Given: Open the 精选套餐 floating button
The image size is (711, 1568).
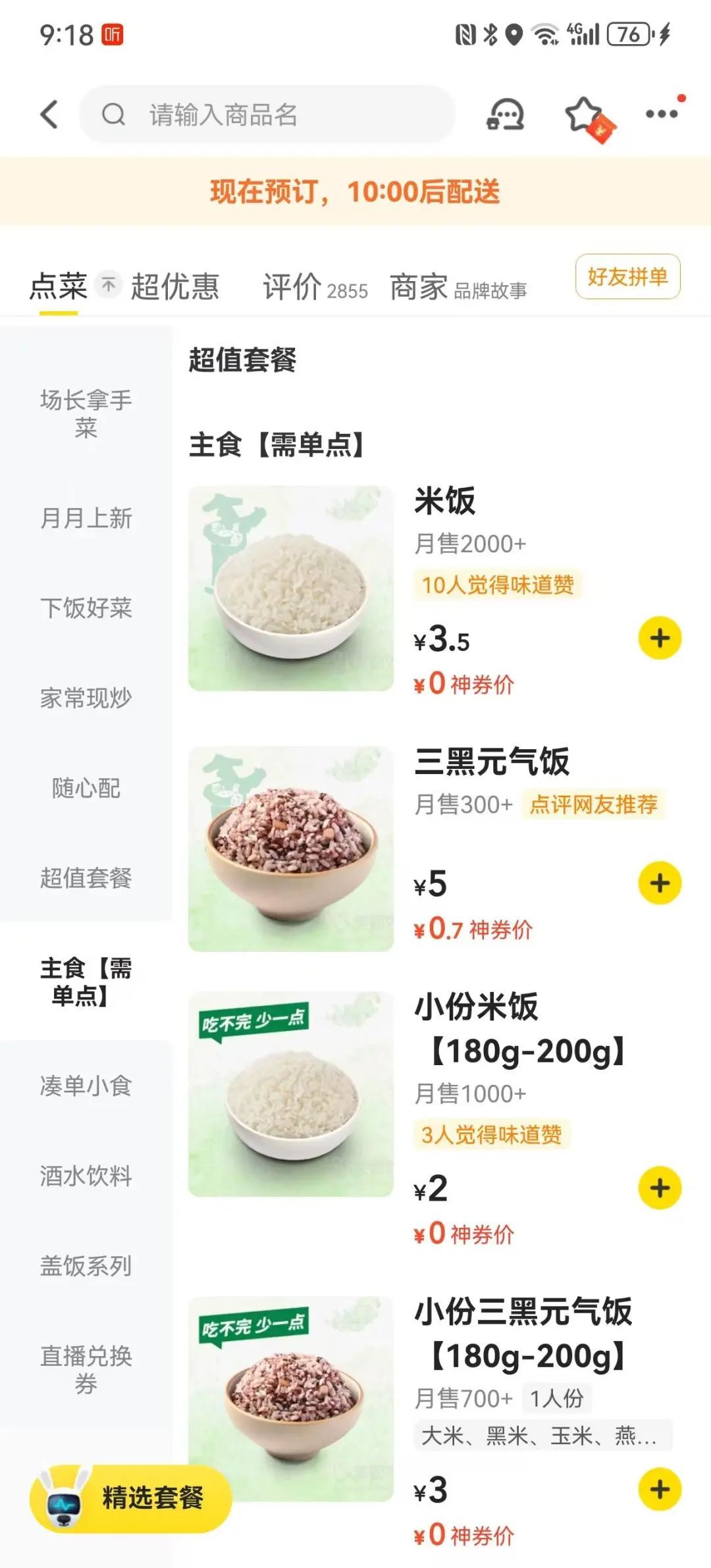Looking at the screenshot, I should 132,1498.
